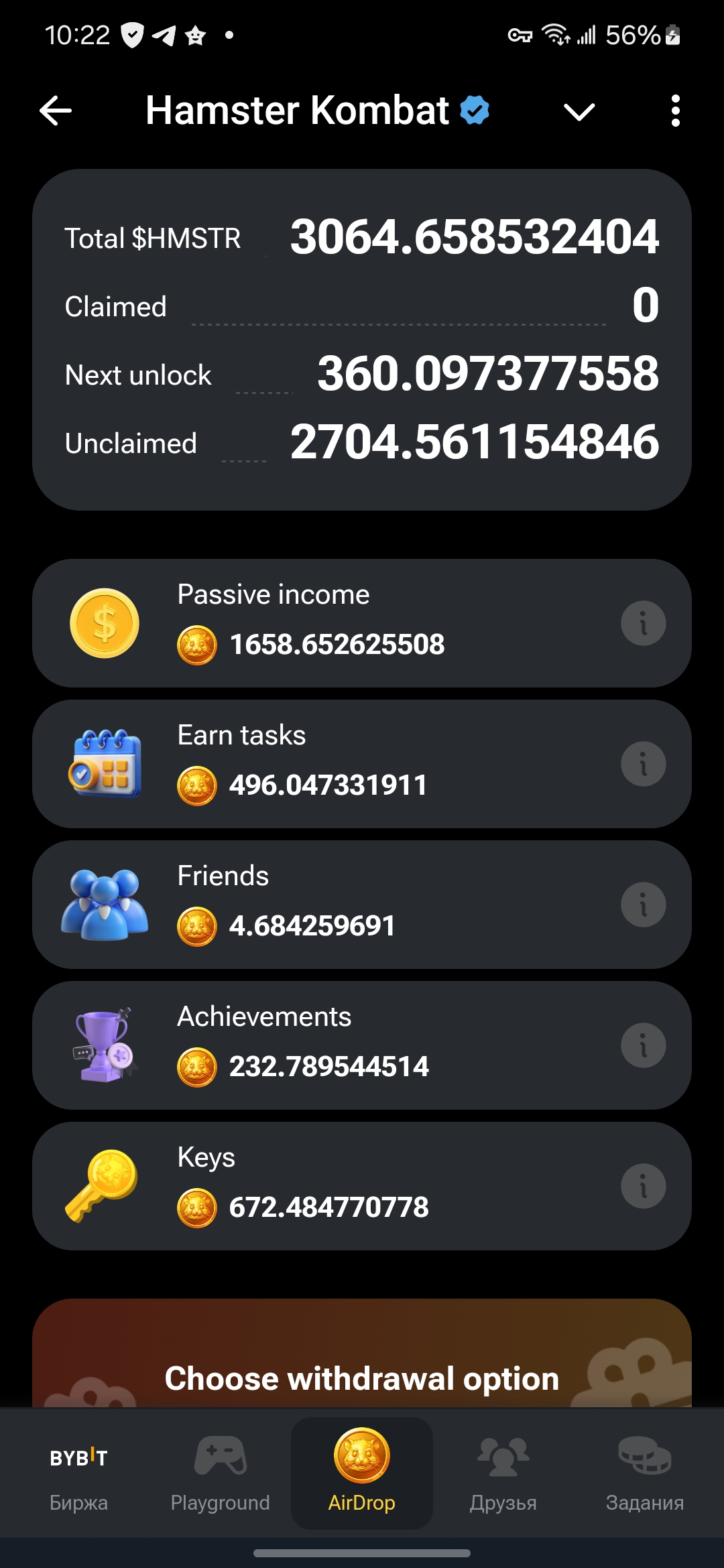Show info for Achievements
Viewport: 724px width, 1568px height.
tap(643, 1045)
